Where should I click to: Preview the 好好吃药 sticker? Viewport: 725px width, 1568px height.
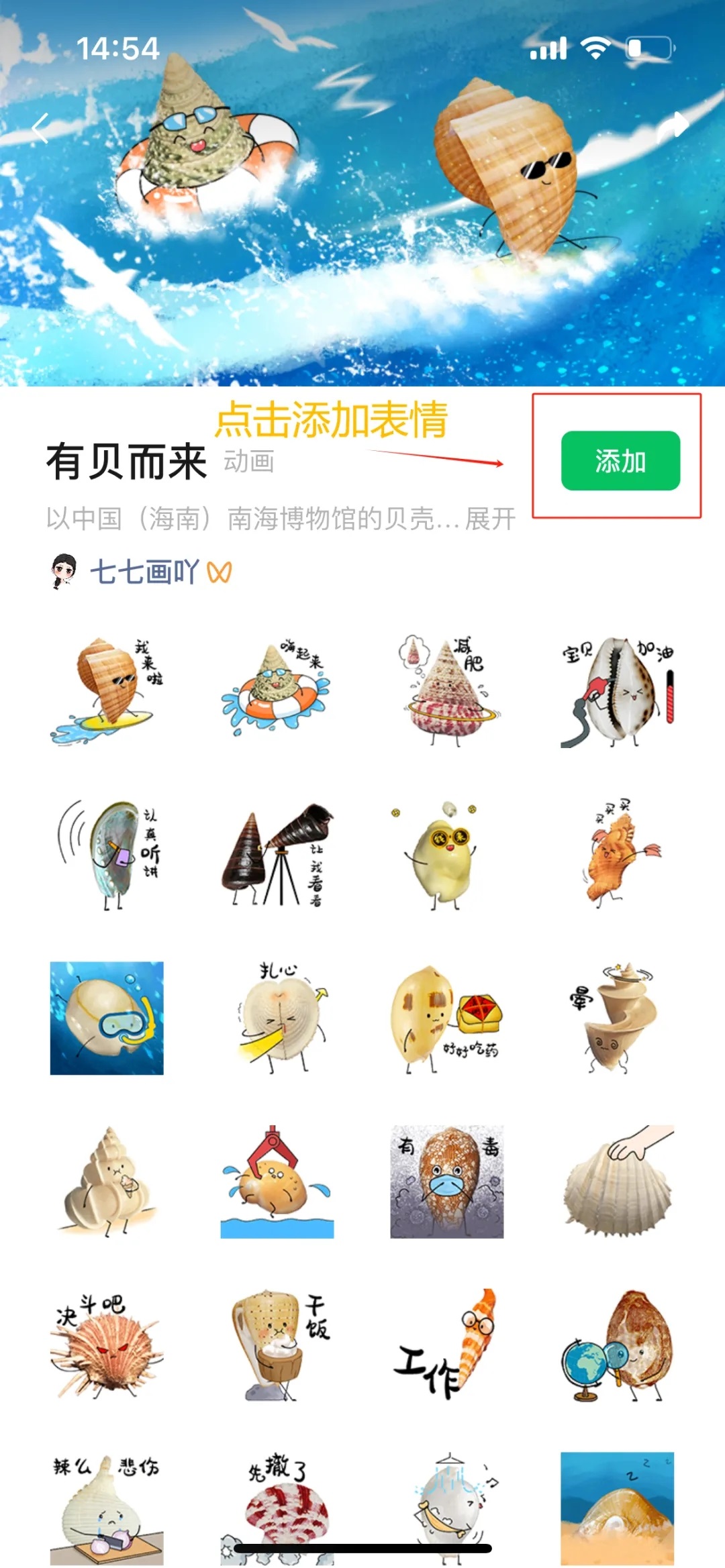(446, 1018)
